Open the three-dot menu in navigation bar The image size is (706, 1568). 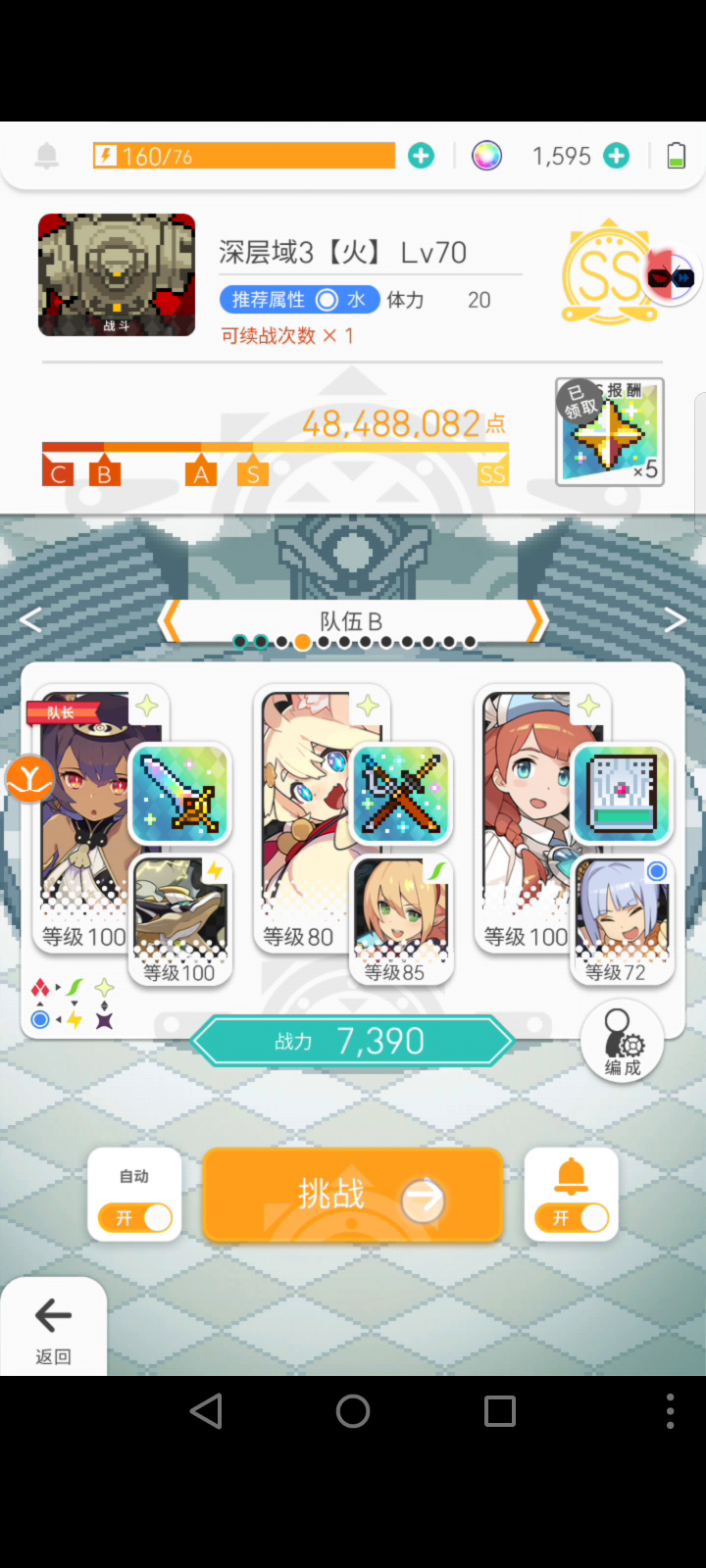[x=670, y=1411]
